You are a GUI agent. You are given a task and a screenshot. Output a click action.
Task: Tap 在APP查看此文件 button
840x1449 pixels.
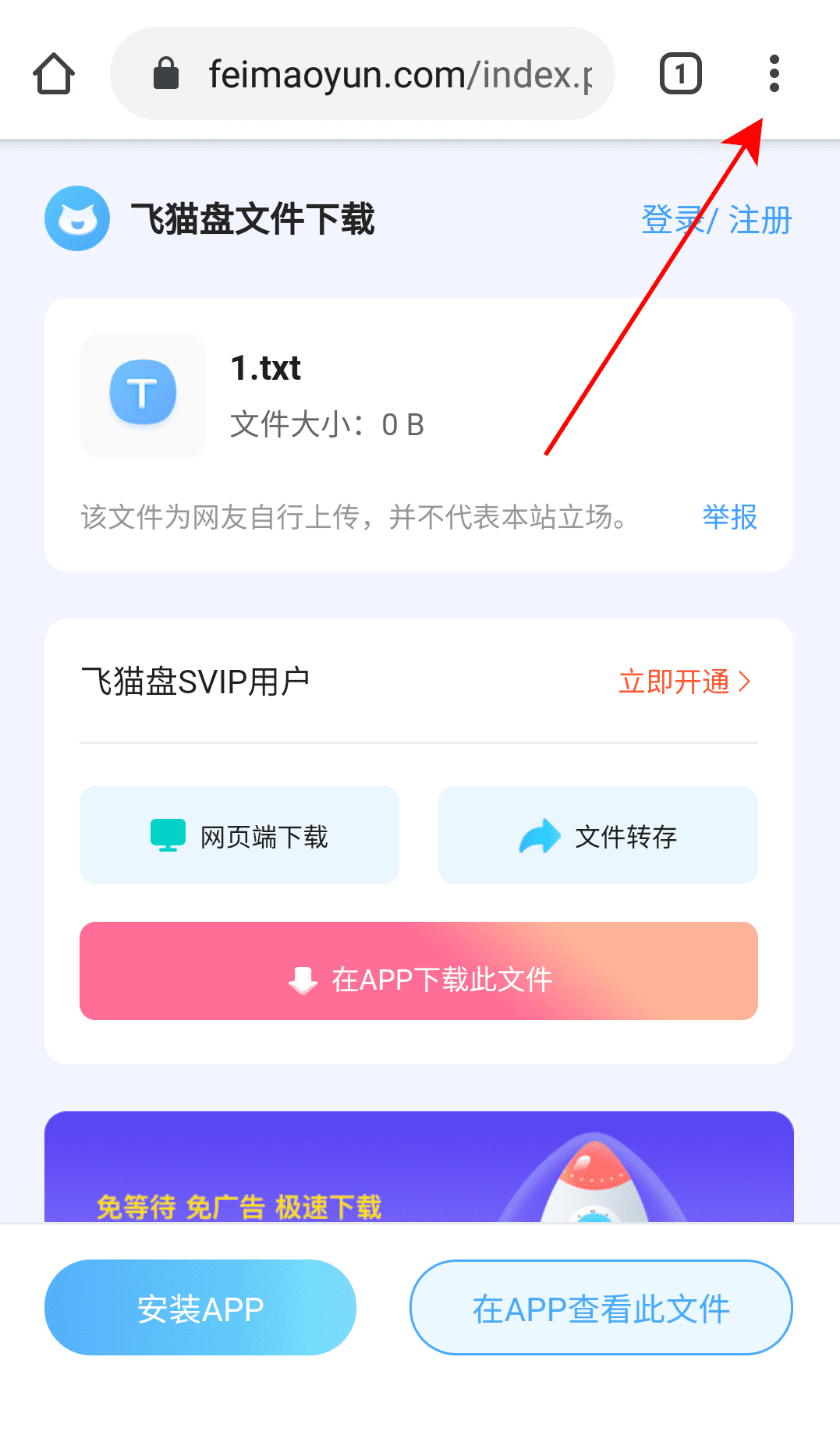tap(601, 1308)
